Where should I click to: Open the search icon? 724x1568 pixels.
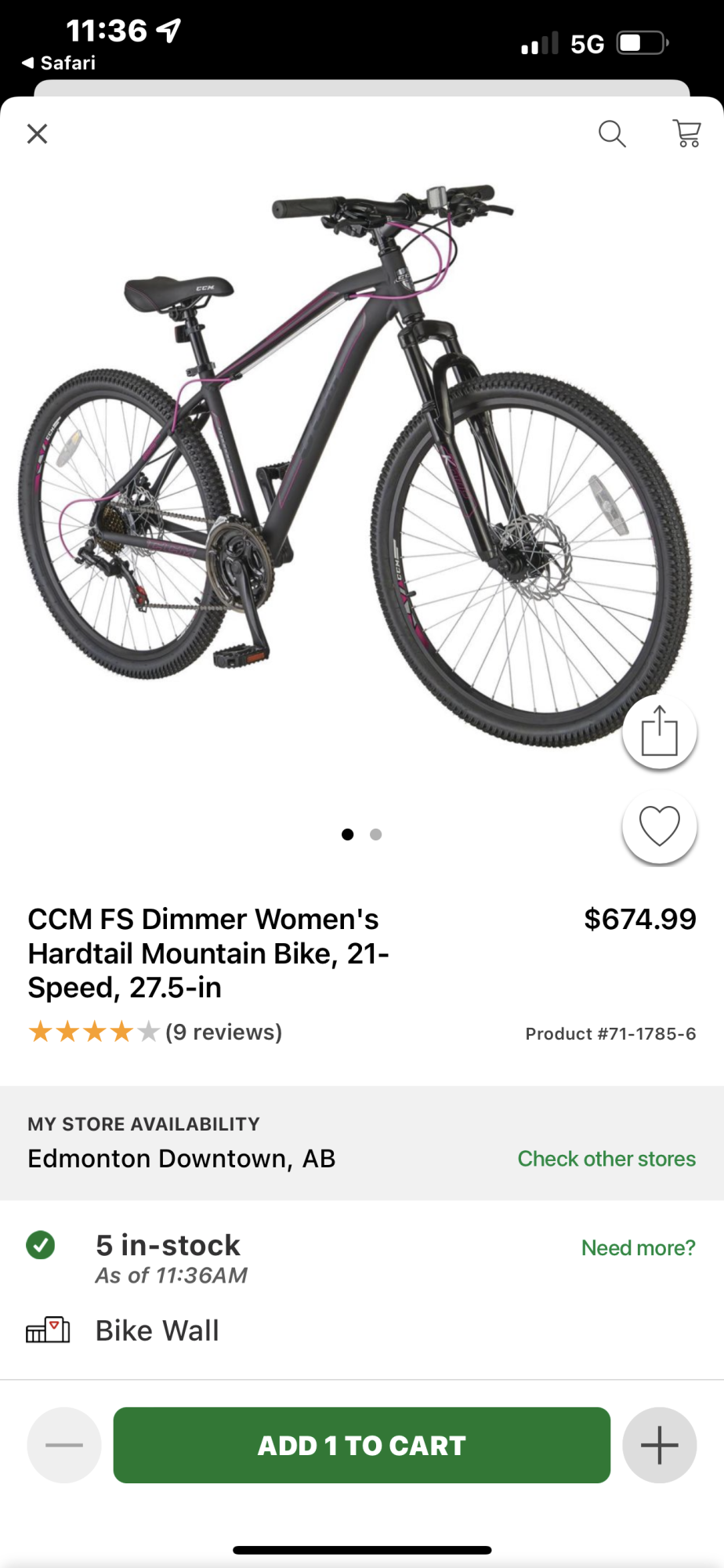coord(612,134)
